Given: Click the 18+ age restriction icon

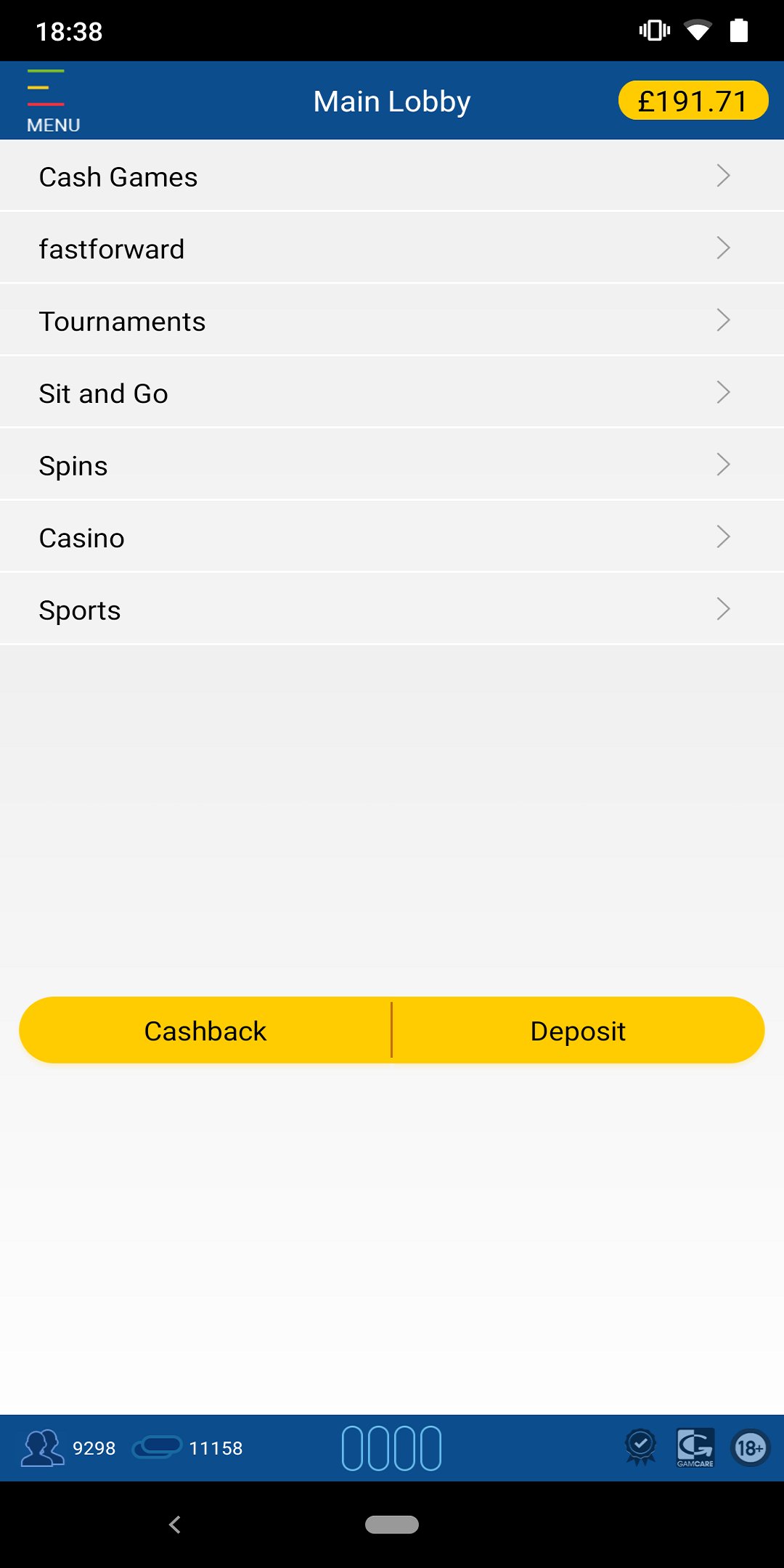Looking at the screenshot, I should tap(750, 1447).
